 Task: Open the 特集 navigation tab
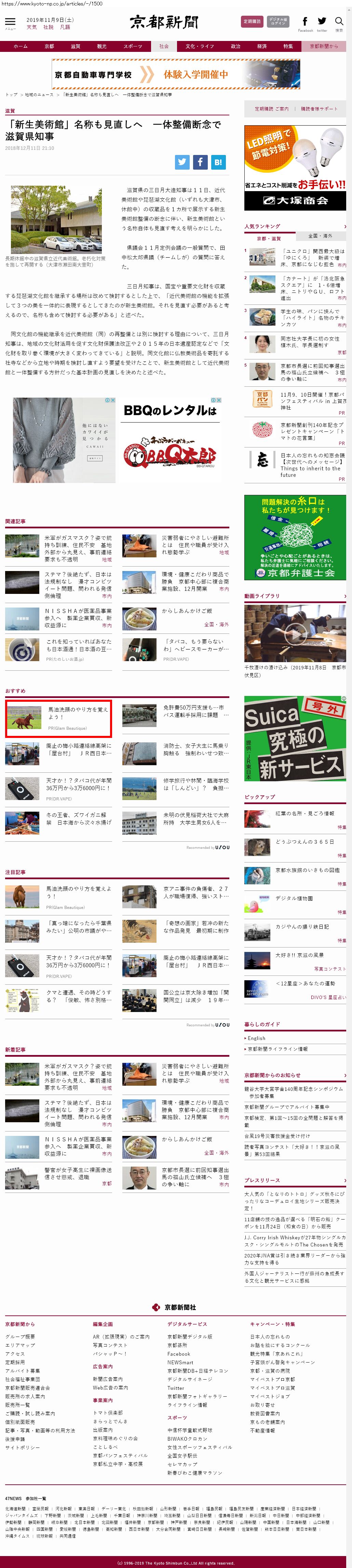[287, 46]
